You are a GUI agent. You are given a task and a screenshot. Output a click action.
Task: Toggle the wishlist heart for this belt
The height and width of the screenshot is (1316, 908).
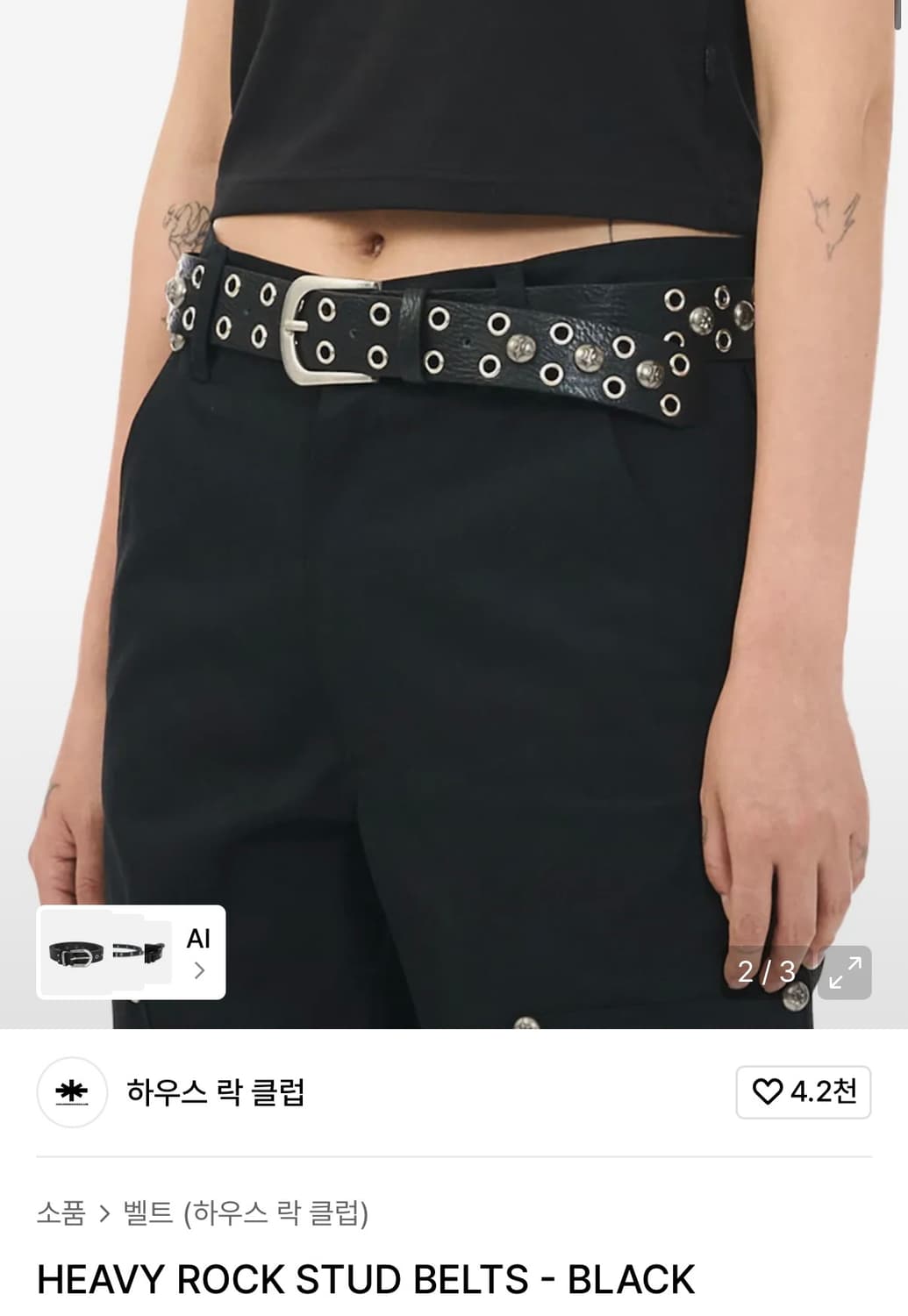coord(770,1091)
